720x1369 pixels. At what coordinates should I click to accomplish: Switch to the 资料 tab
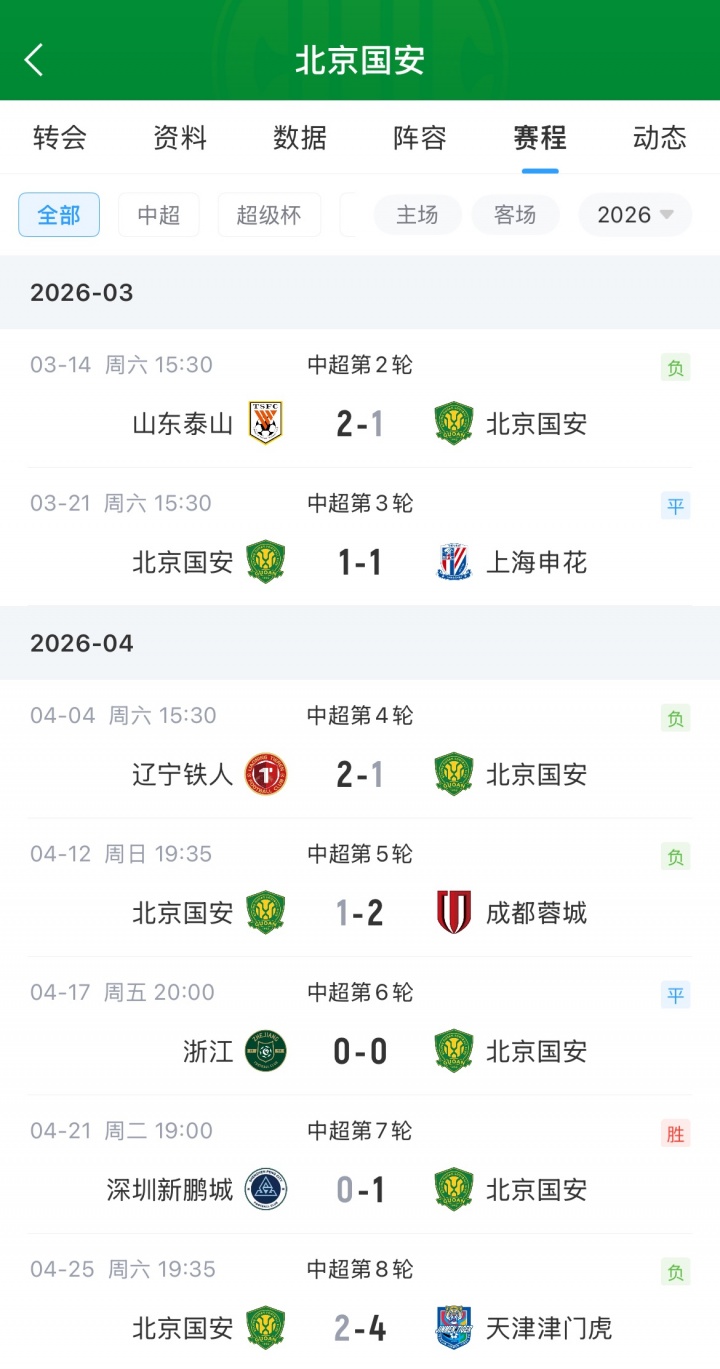[180, 138]
